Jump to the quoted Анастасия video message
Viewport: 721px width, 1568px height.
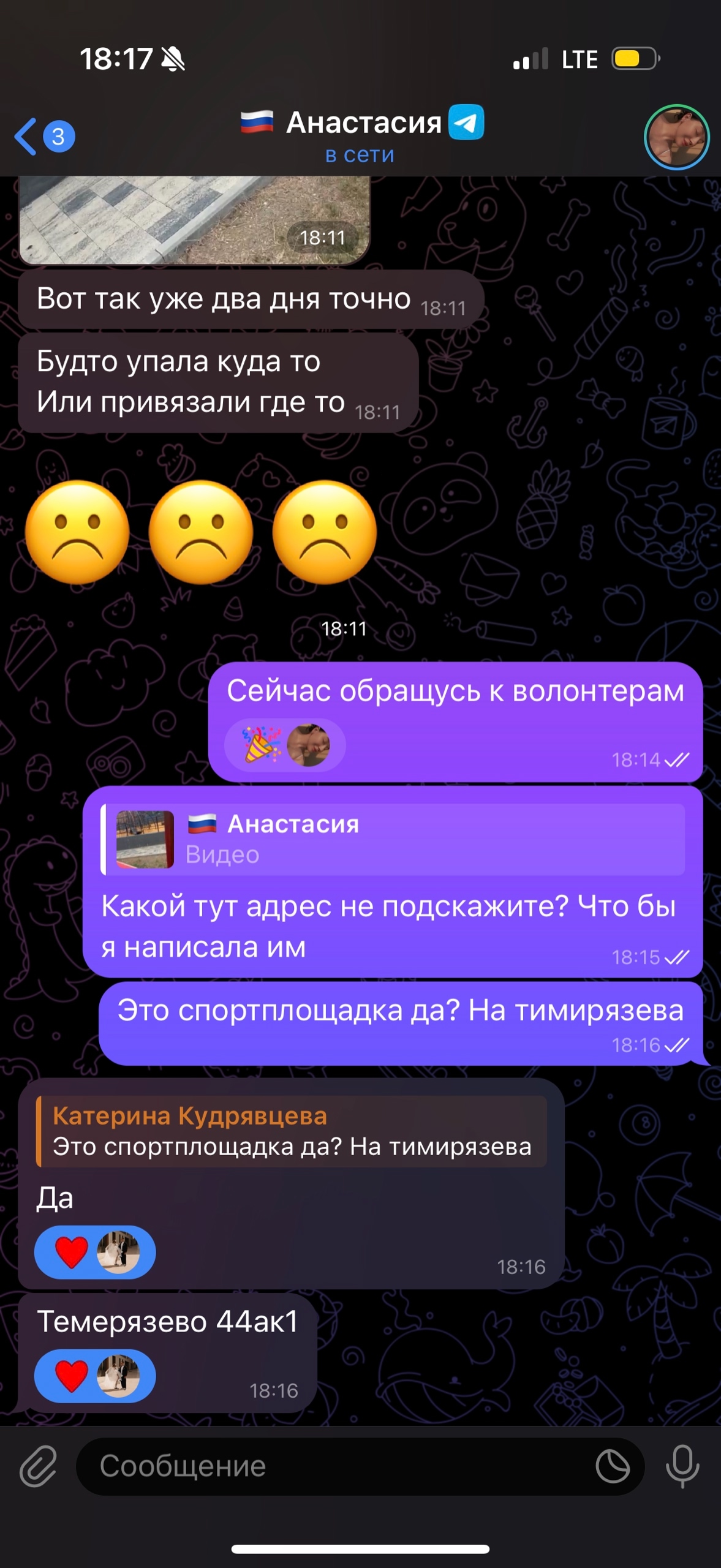point(392,839)
